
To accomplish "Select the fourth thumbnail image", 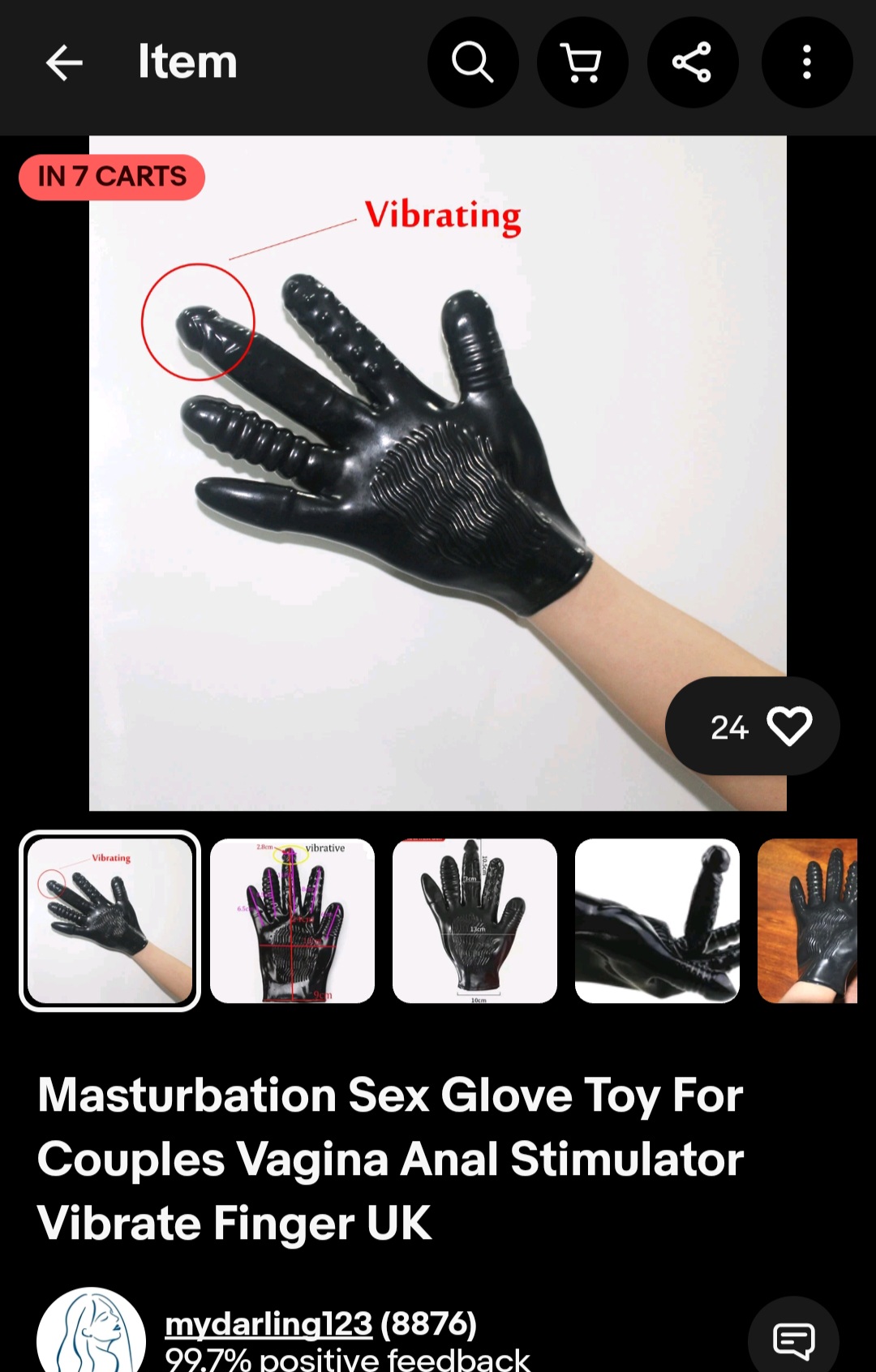I will (x=657, y=920).
